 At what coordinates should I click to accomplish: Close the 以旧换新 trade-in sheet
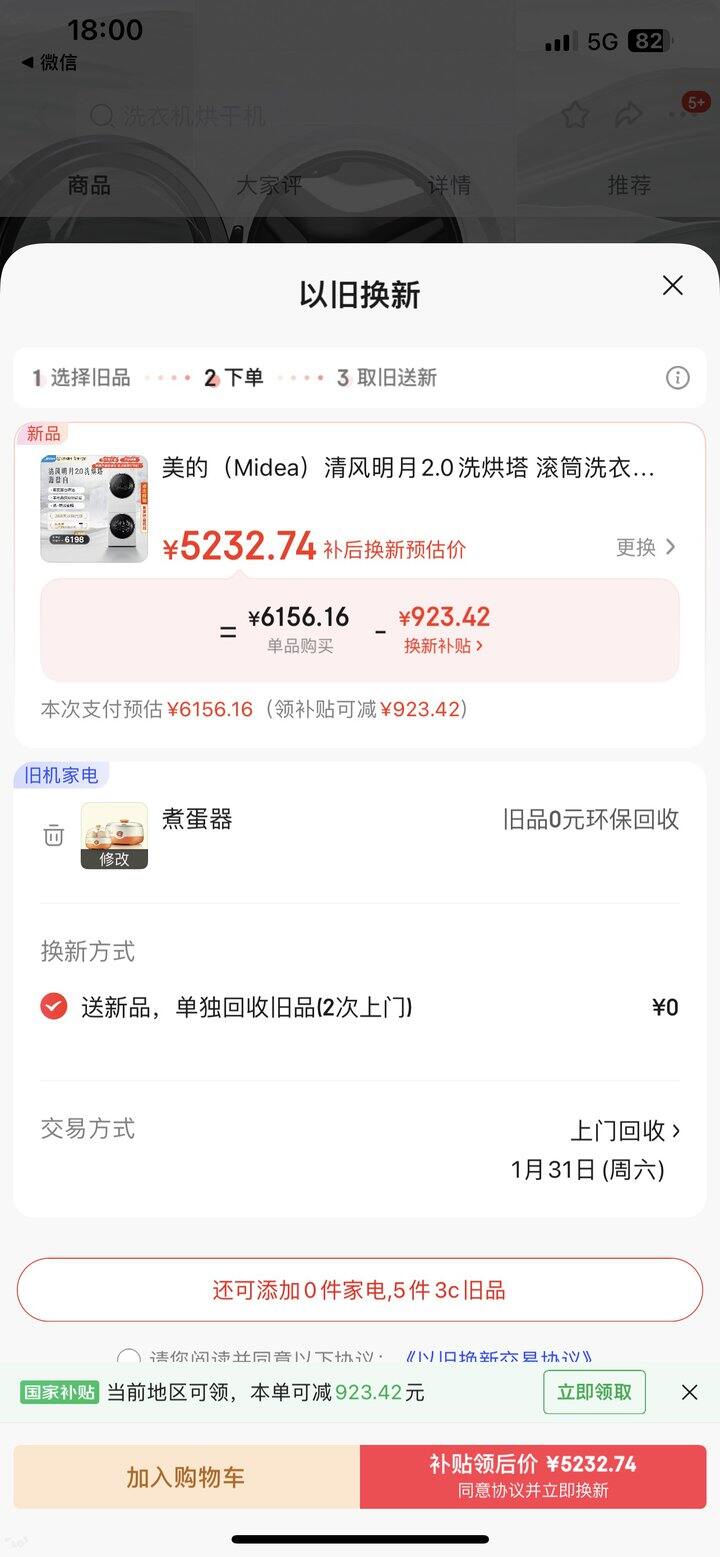click(673, 285)
